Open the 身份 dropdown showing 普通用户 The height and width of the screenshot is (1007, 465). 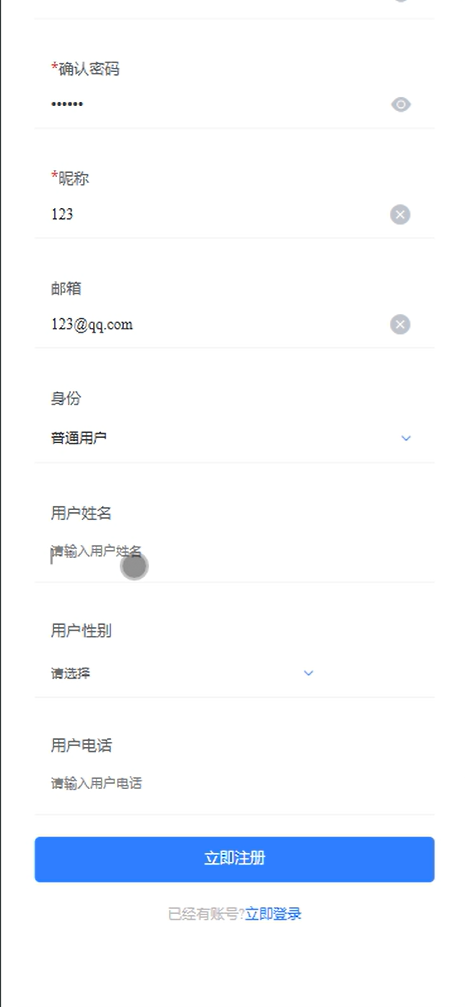click(x=231, y=438)
